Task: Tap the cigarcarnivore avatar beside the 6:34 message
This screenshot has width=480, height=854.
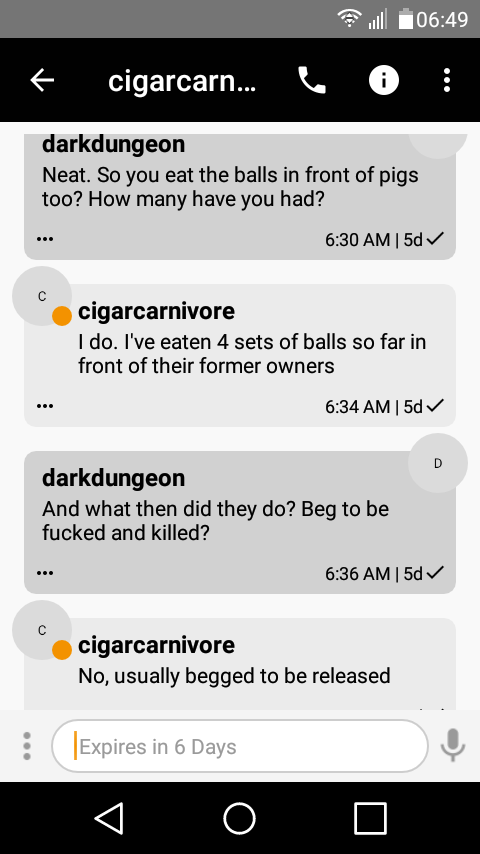Action: 42,296
